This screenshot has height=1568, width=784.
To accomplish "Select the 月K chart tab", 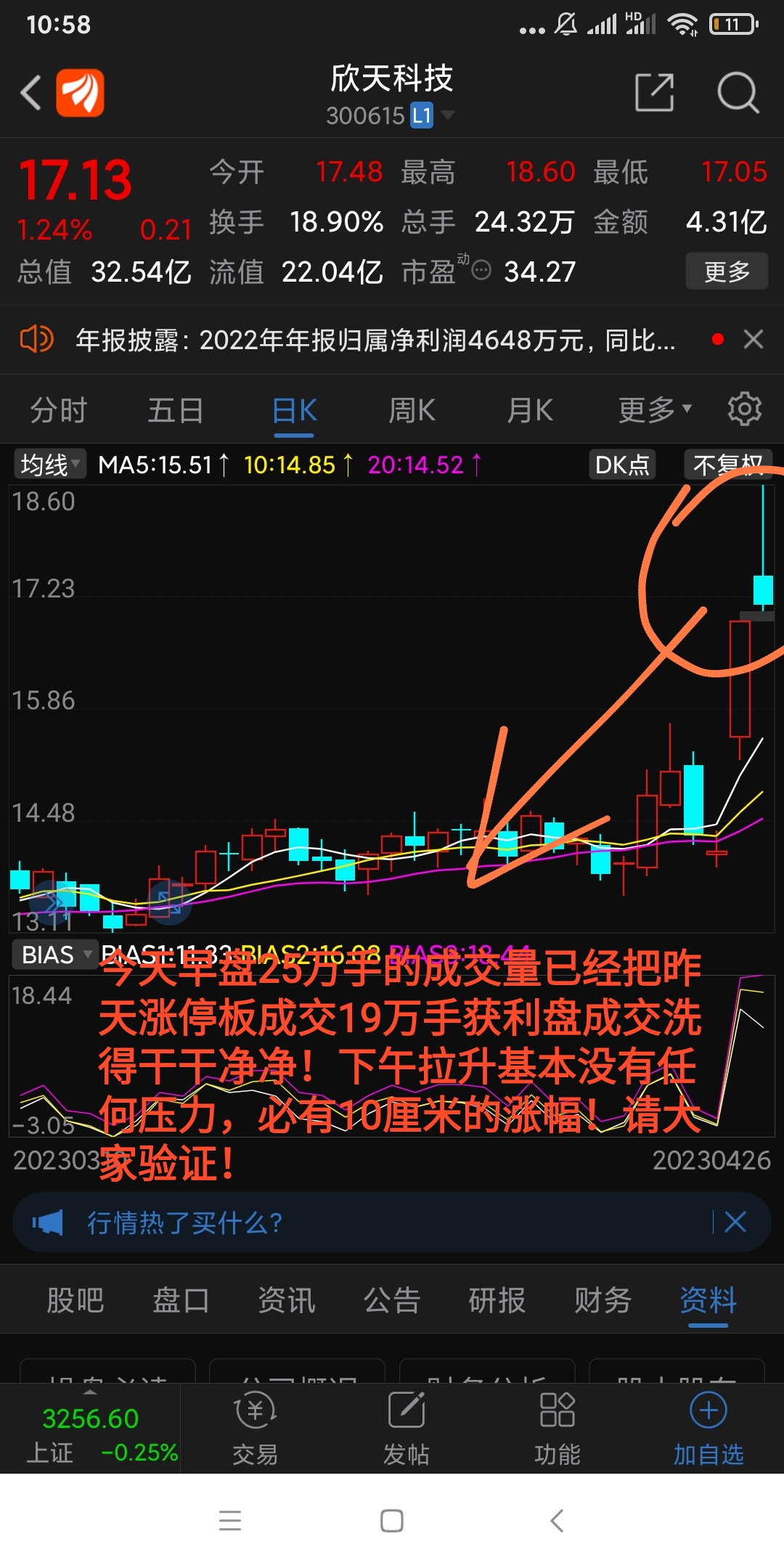I will pyautogui.click(x=530, y=410).
